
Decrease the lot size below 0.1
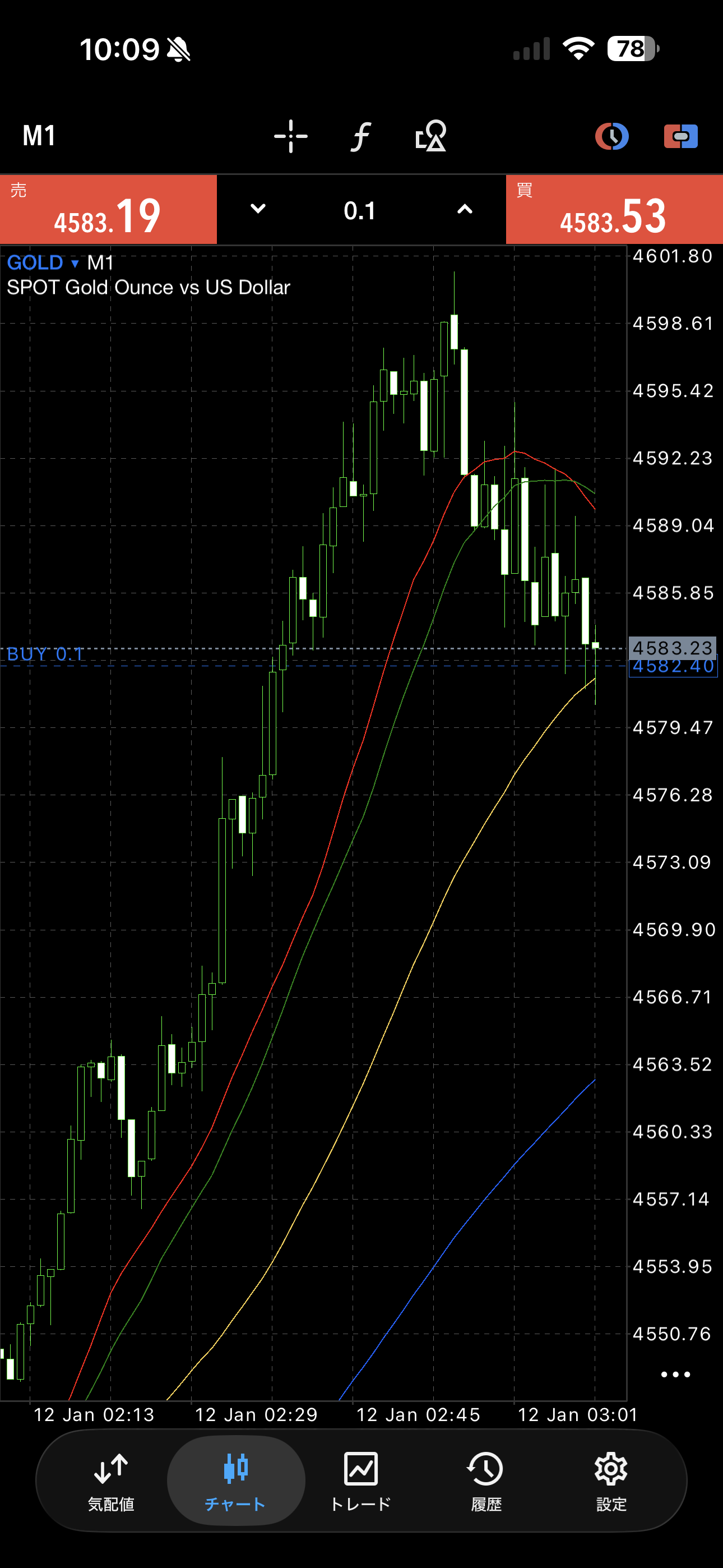[x=258, y=209]
